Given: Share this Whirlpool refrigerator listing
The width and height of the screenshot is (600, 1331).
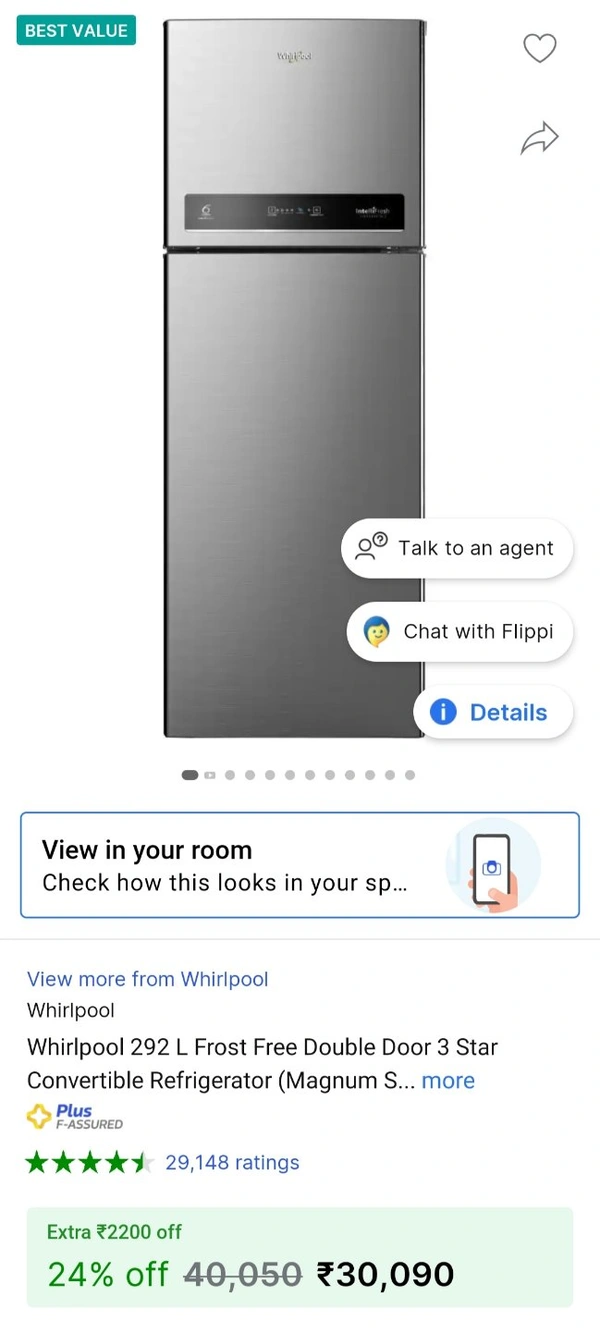Looking at the screenshot, I should click(x=539, y=138).
